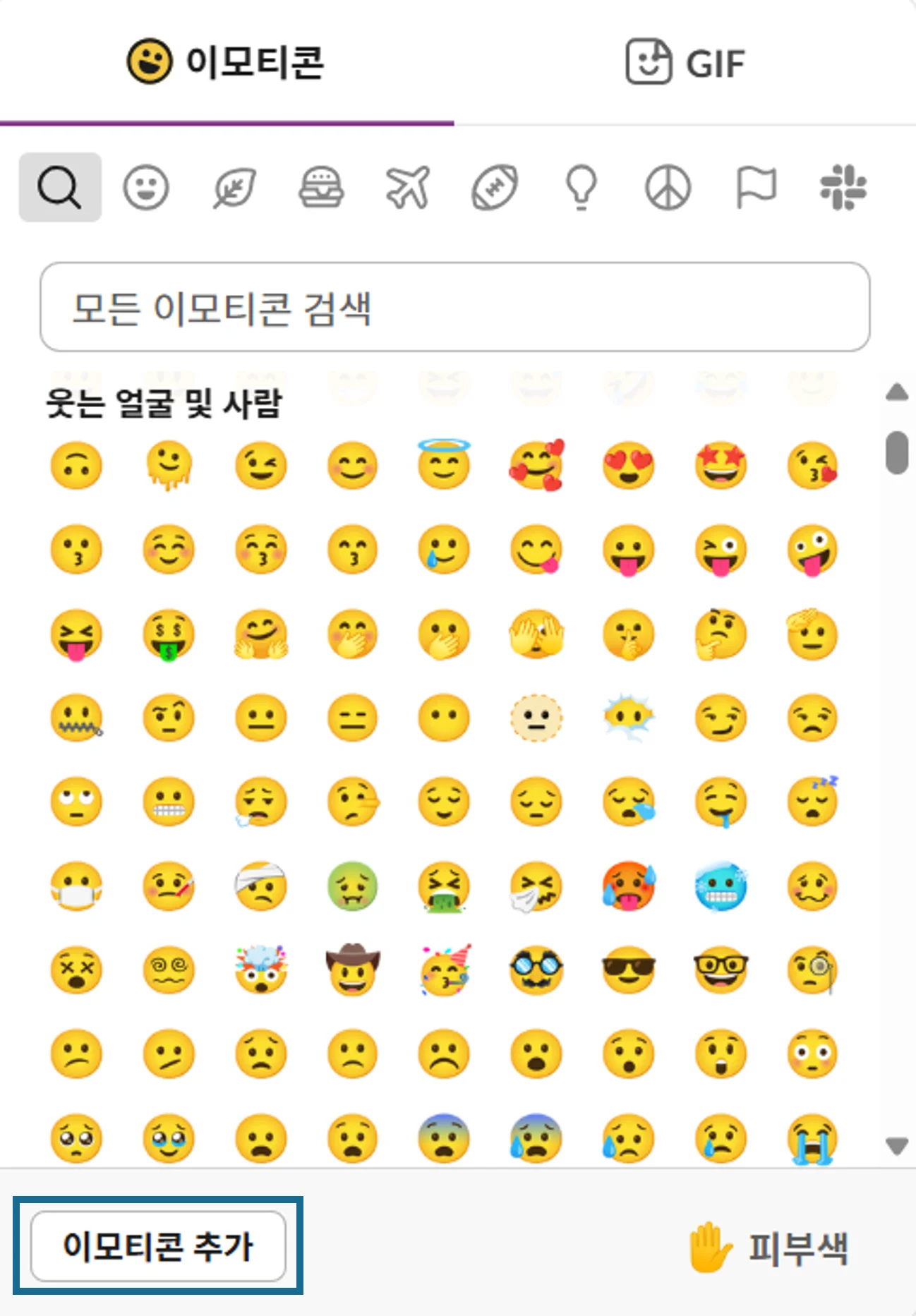Jump to the objects lightbulb category
The image size is (916, 1316).
[581, 188]
